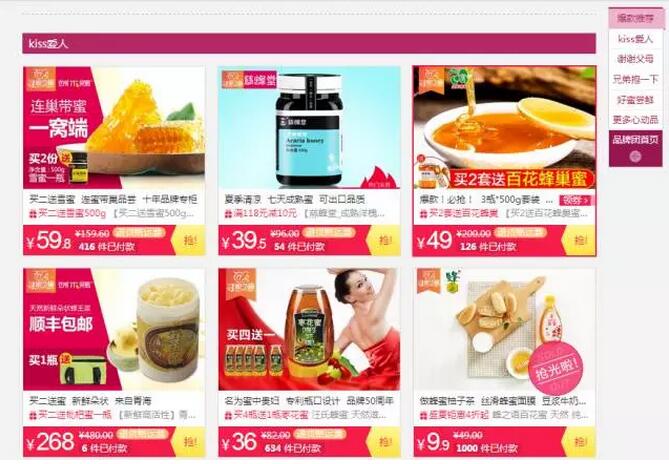The image size is (669, 464).
Task: Tap 抢 button on the ¥59.8 item
Action: (190, 241)
